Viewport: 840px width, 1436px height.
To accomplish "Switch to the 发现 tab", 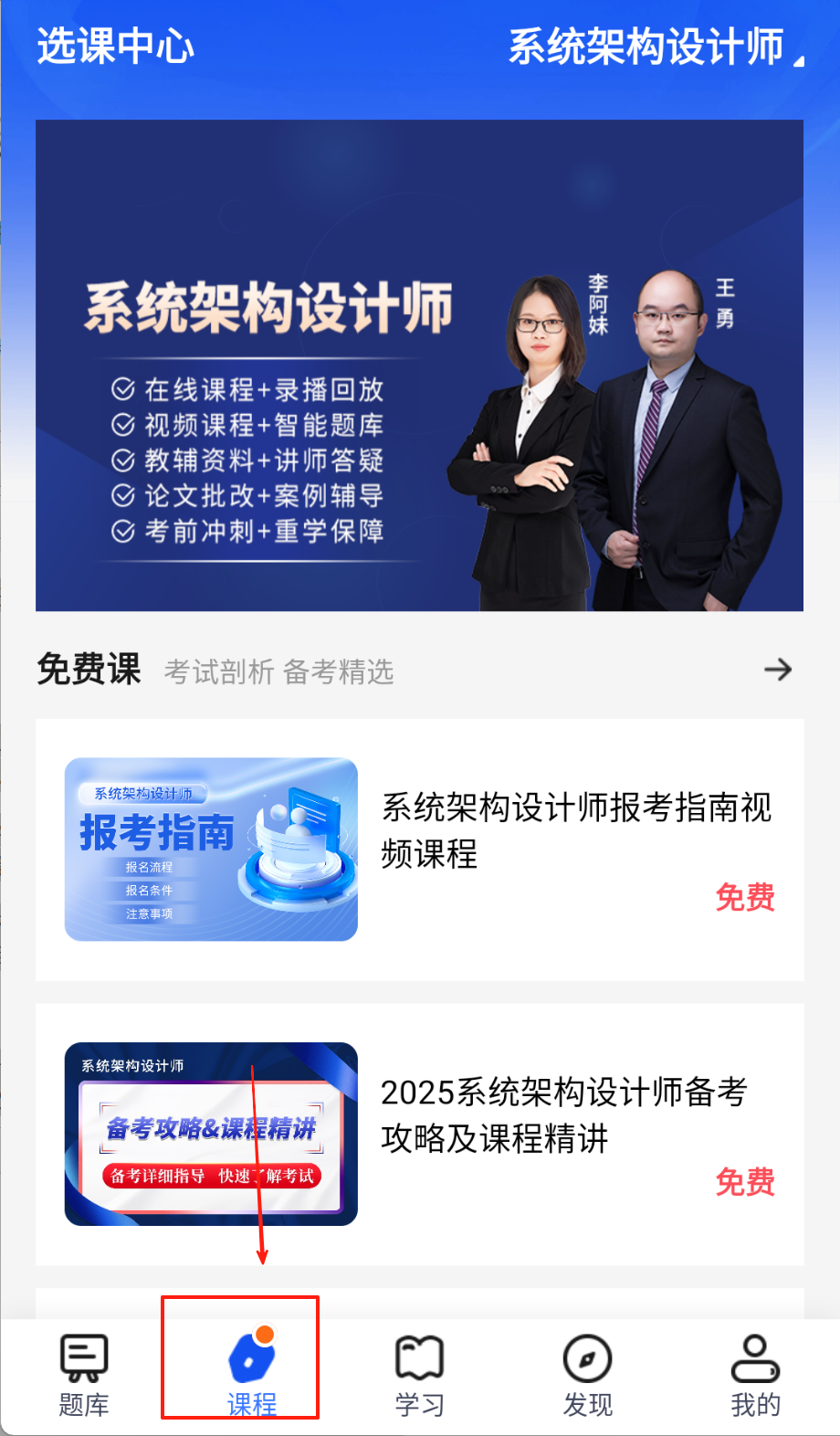I will click(x=587, y=1375).
